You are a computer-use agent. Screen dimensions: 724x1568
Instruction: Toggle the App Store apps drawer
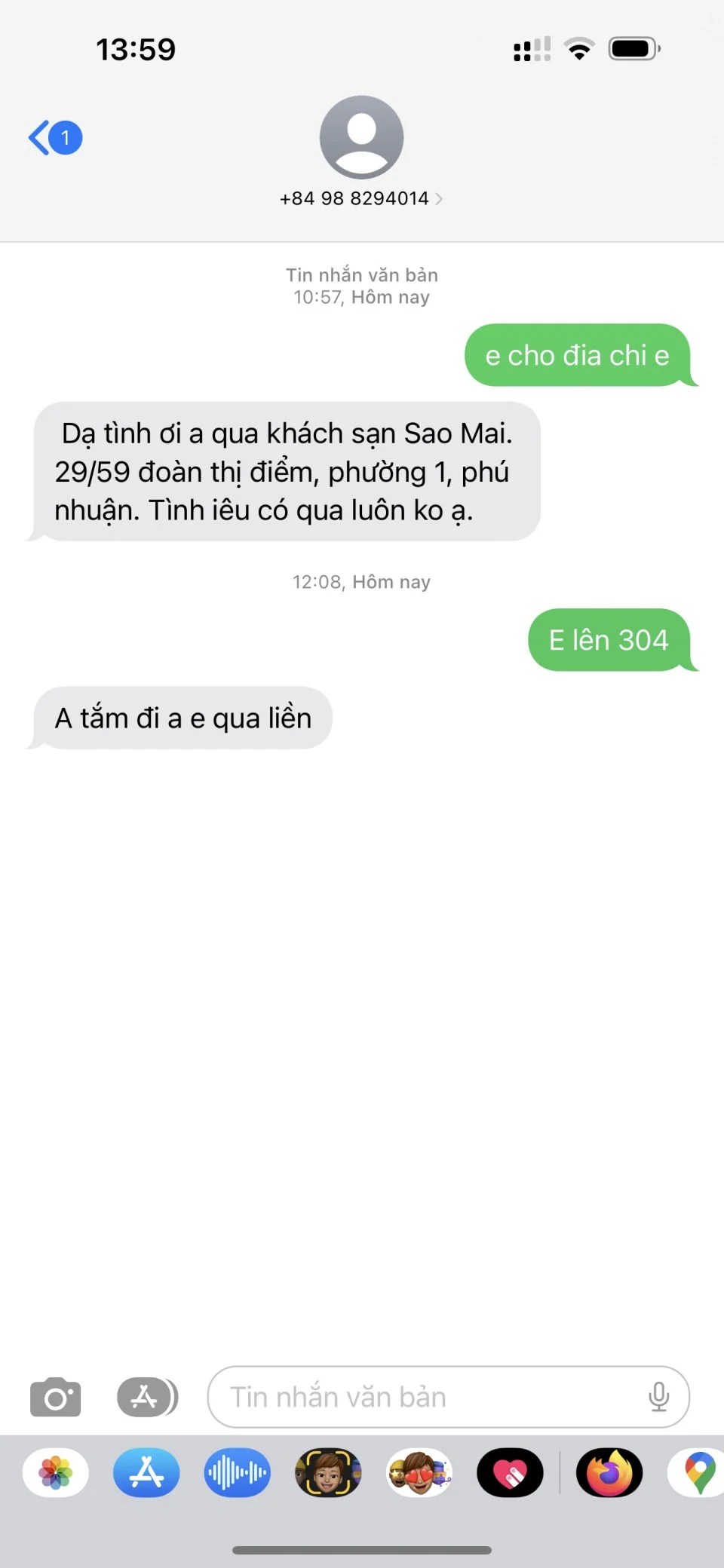148,1397
